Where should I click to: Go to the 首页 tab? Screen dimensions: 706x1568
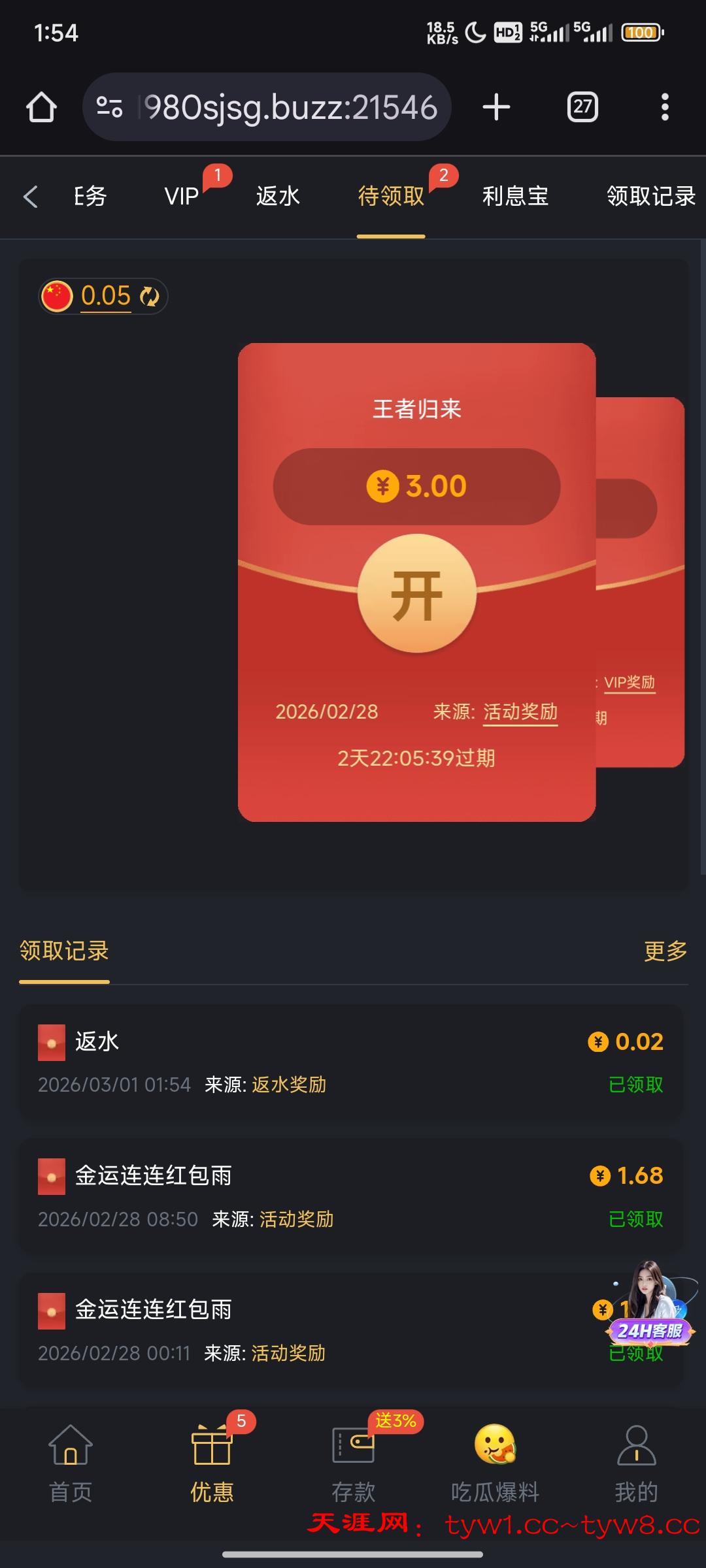(x=71, y=1463)
